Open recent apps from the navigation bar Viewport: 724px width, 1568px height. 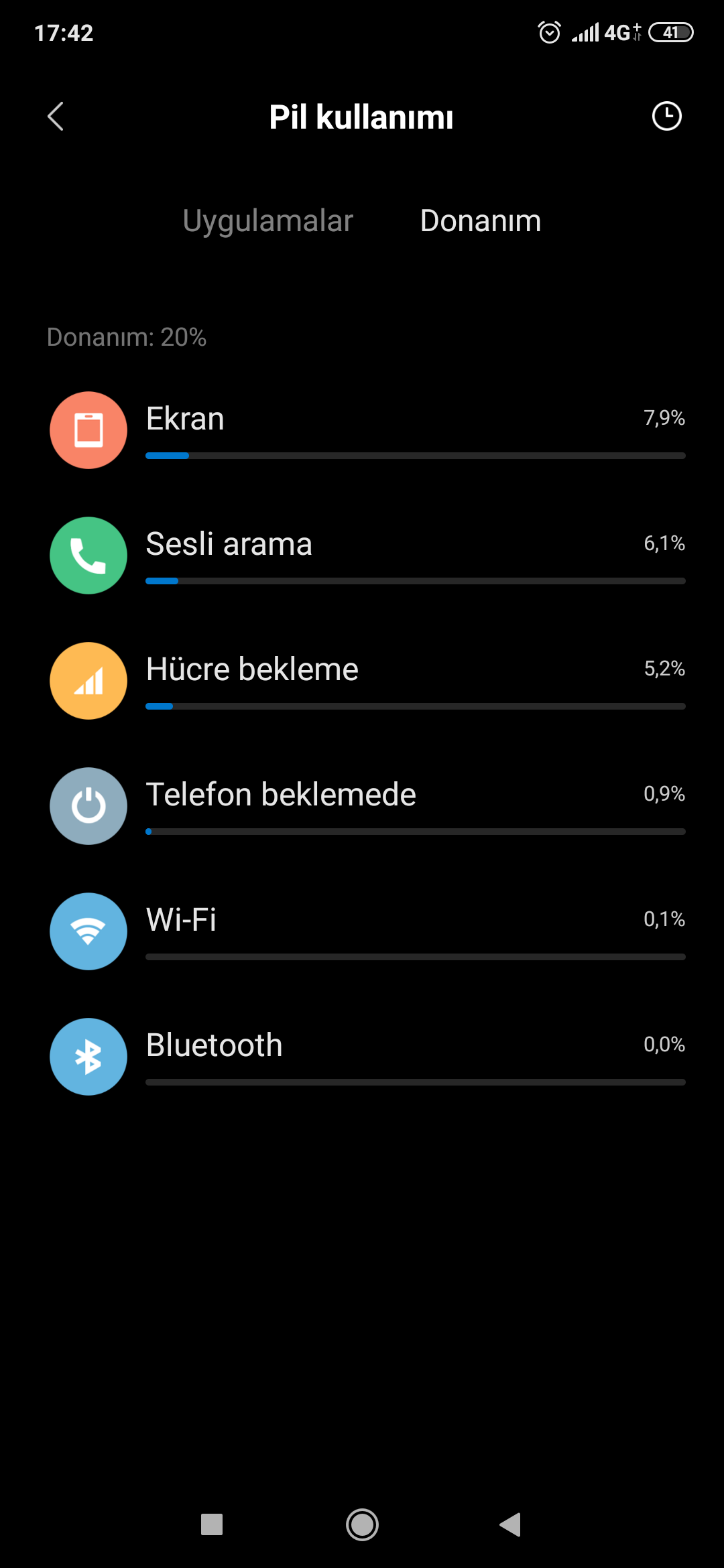tap(212, 1525)
